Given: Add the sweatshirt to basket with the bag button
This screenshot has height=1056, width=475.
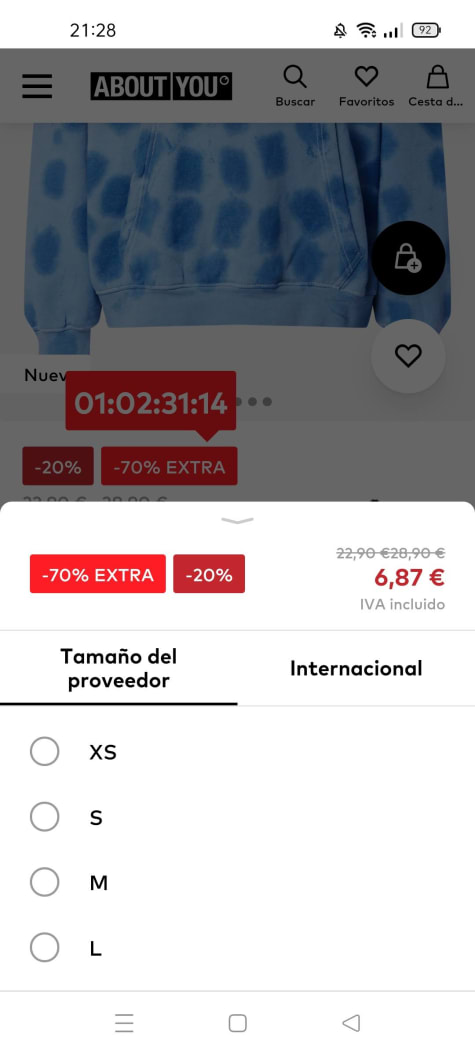Looking at the screenshot, I should pos(408,258).
